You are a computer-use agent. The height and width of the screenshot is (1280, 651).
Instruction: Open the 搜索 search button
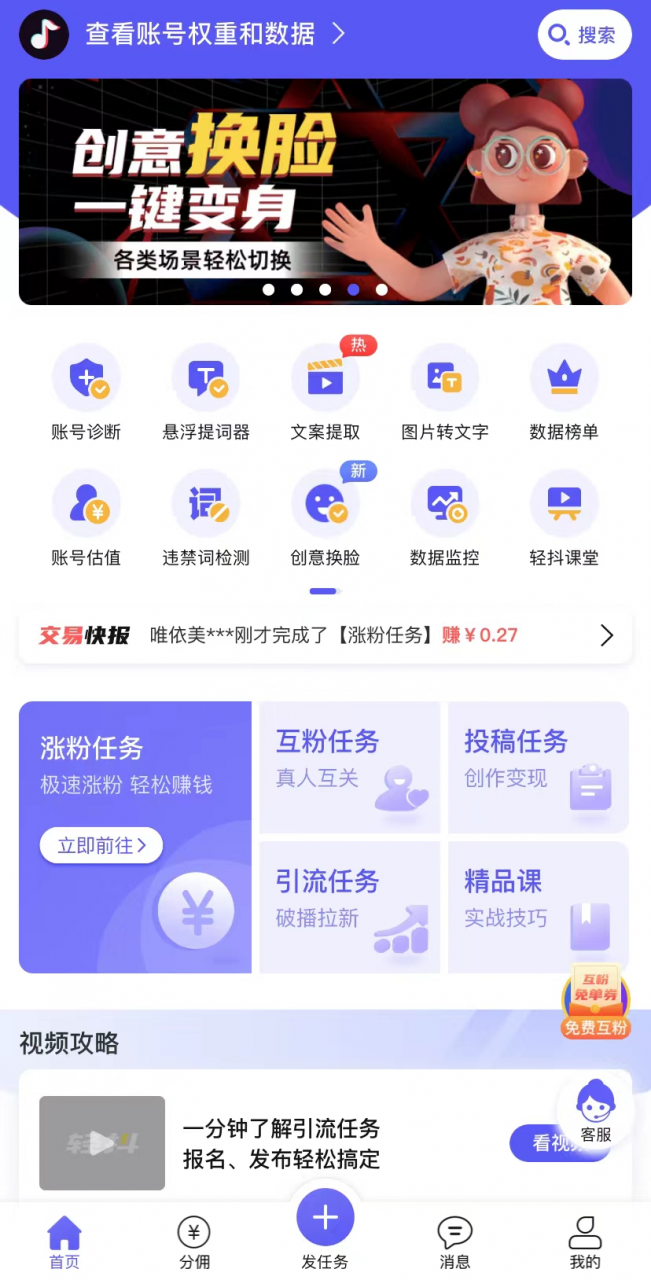pyautogui.click(x=584, y=35)
